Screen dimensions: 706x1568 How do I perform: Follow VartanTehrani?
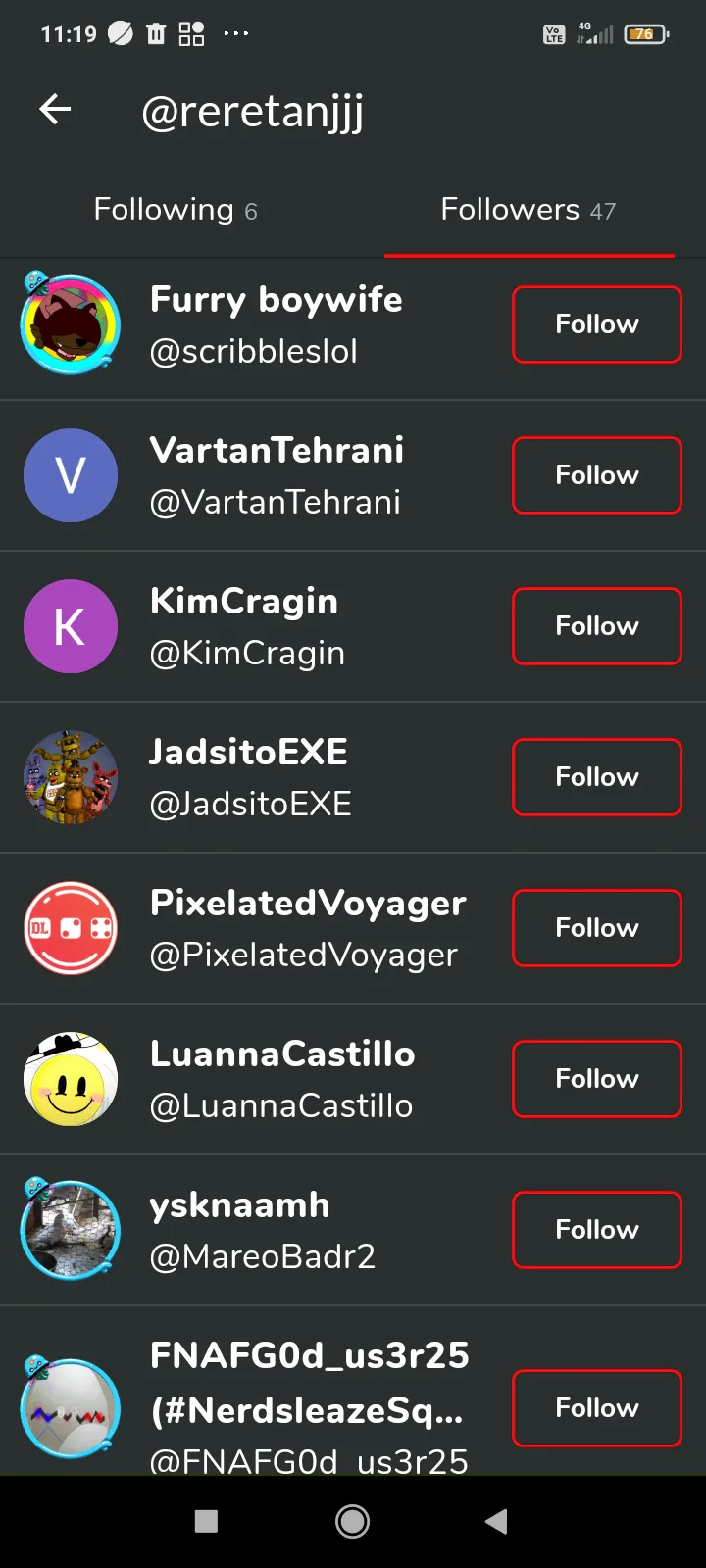[x=596, y=475]
